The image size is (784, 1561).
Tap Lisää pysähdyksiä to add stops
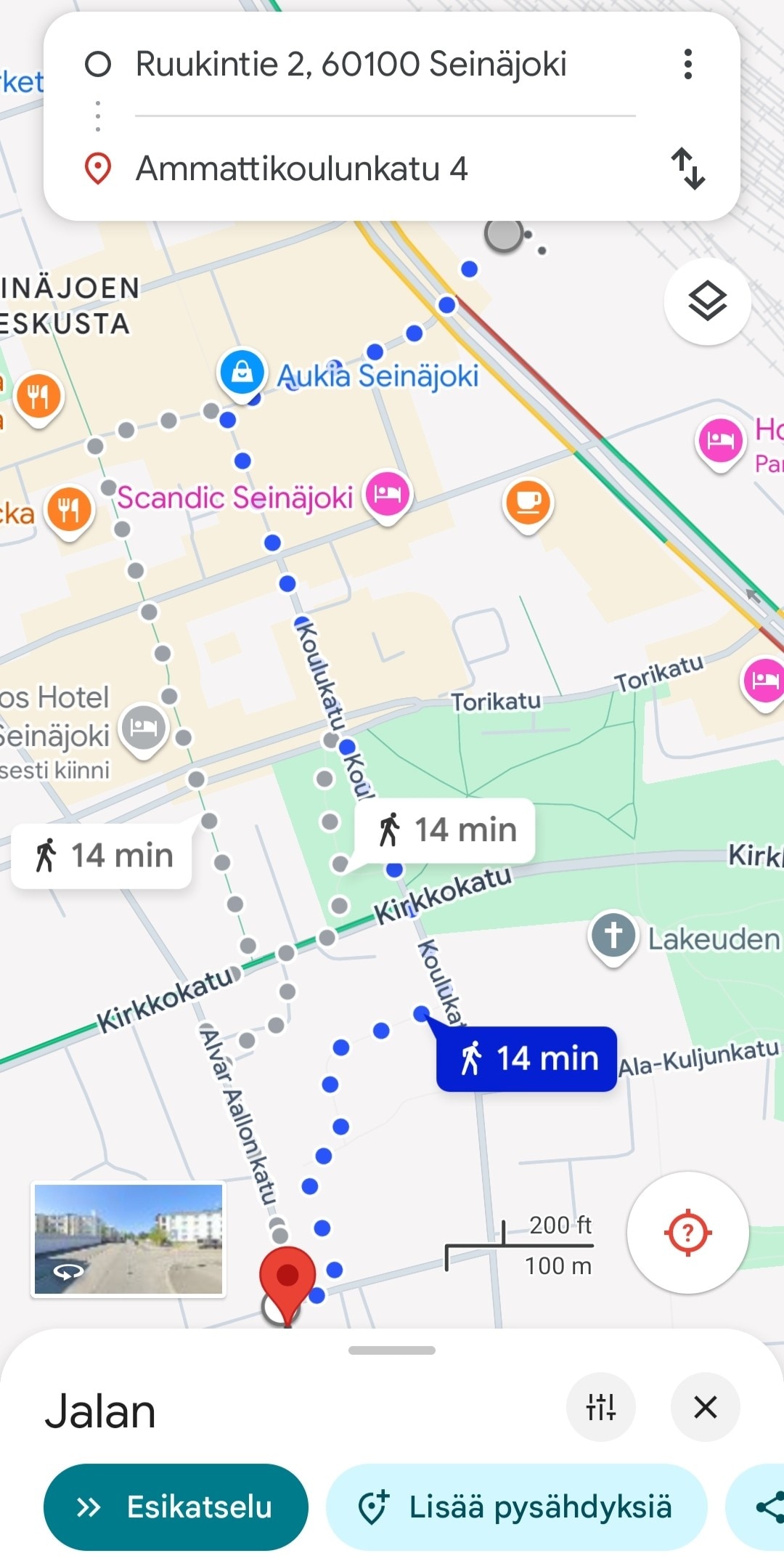pyautogui.click(x=516, y=1507)
